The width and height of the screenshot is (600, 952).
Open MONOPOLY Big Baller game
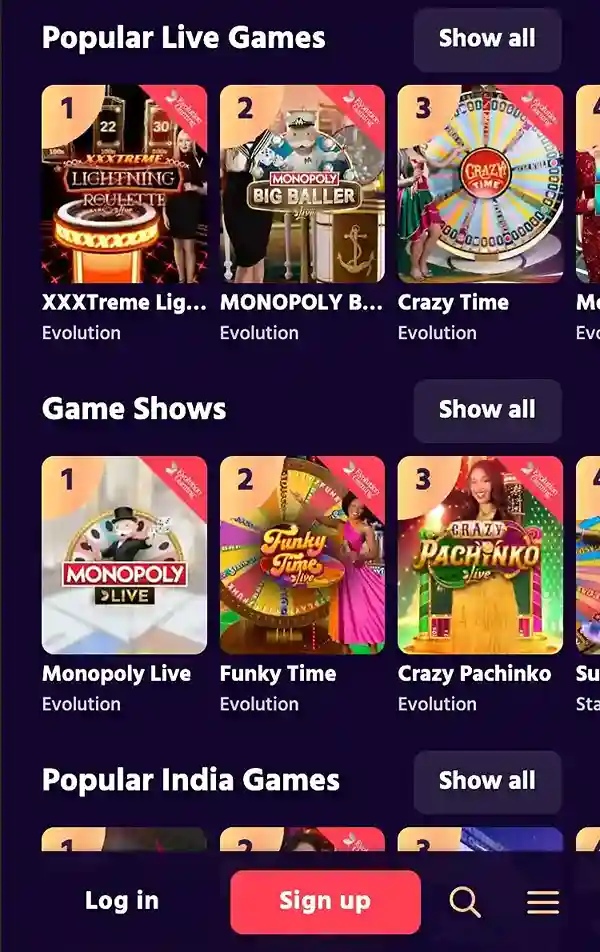click(302, 184)
